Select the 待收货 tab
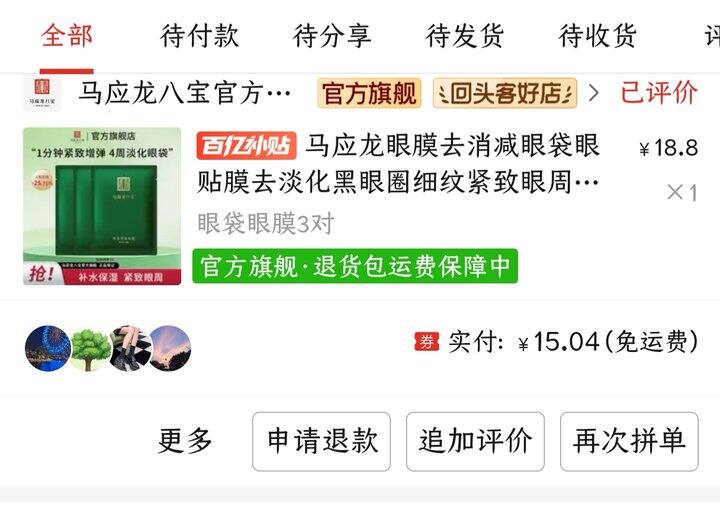Viewport: 720px width, 510px height. click(597, 36)
